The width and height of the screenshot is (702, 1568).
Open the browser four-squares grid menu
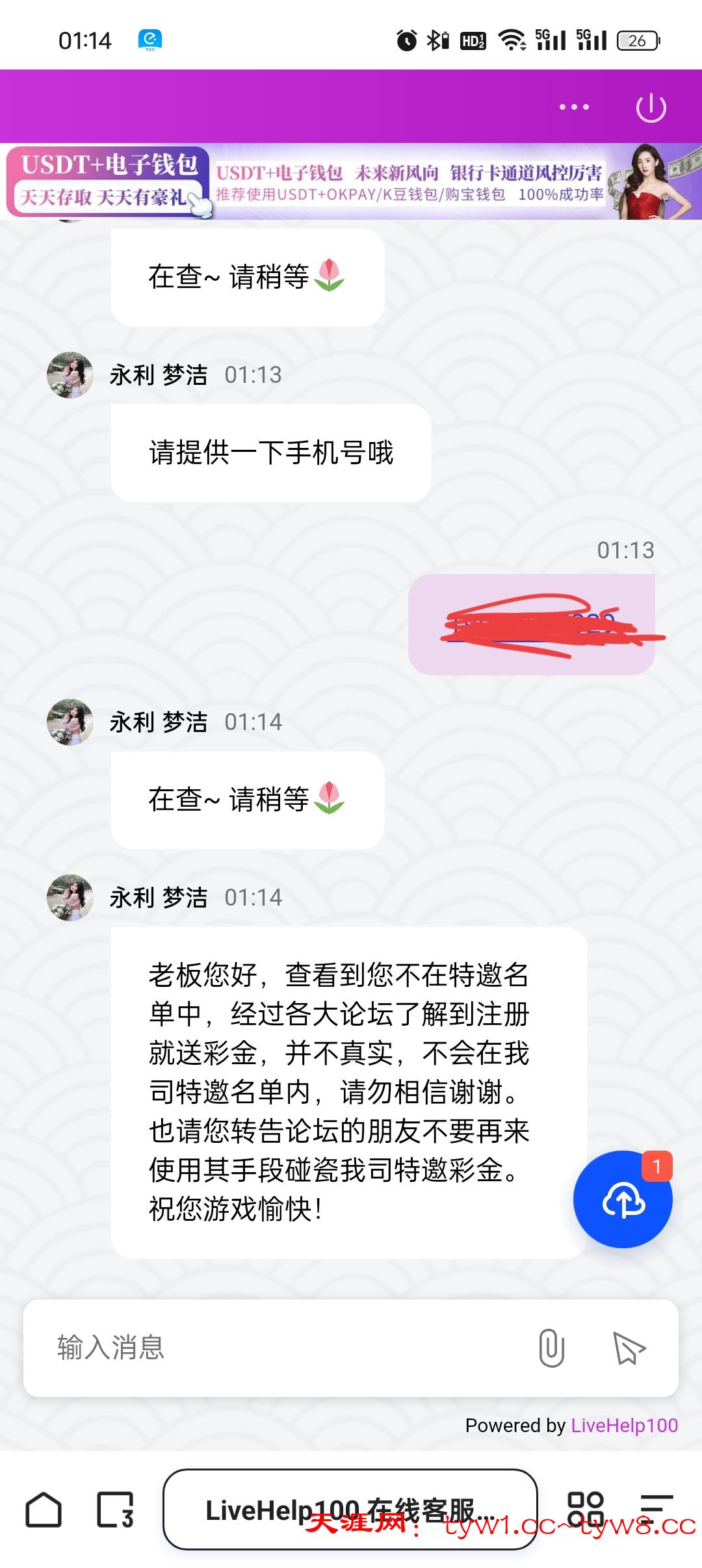pyautogui.click(x=586, y=1509)
